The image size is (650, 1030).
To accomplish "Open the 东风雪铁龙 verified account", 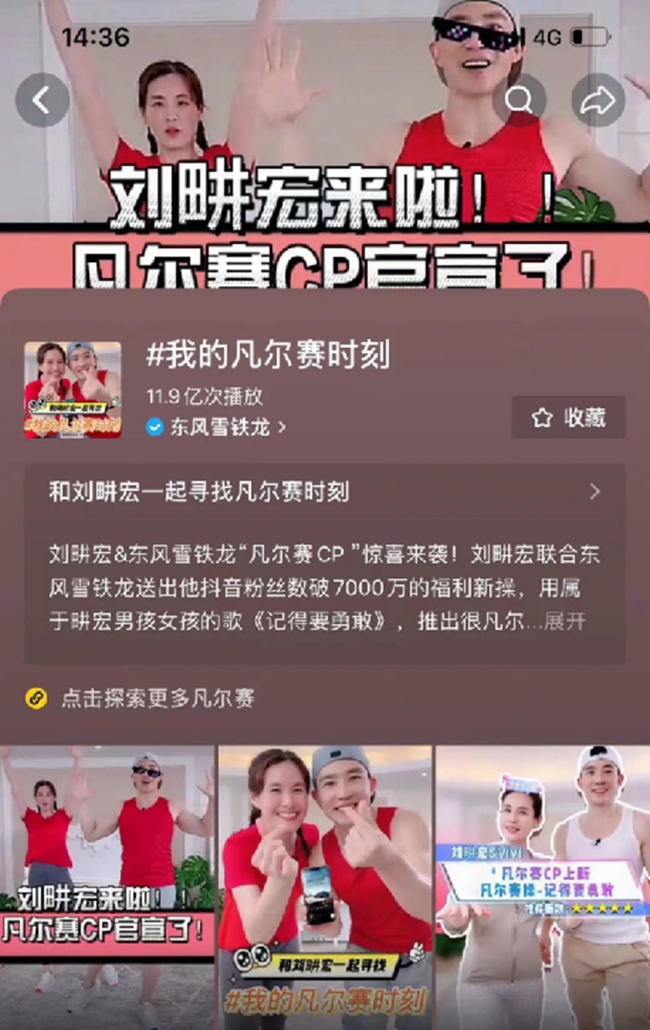I will 215,426.
